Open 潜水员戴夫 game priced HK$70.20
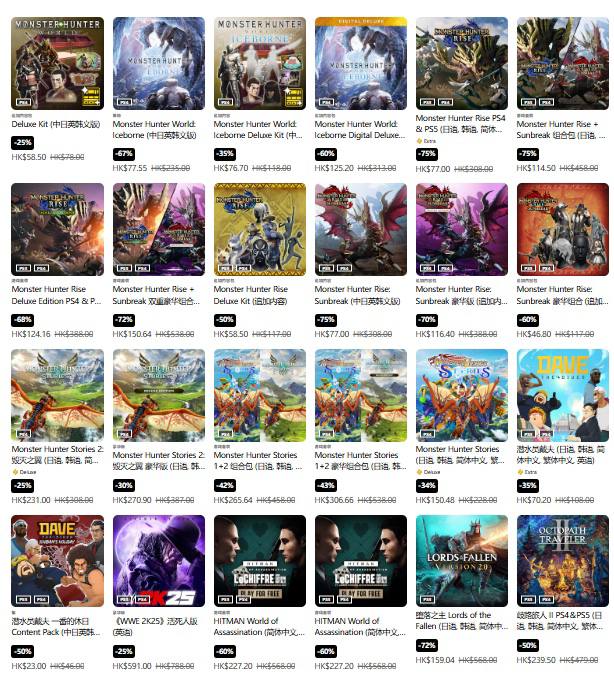Viewport: 614px width, 681px height. click(x=562, y=394)
